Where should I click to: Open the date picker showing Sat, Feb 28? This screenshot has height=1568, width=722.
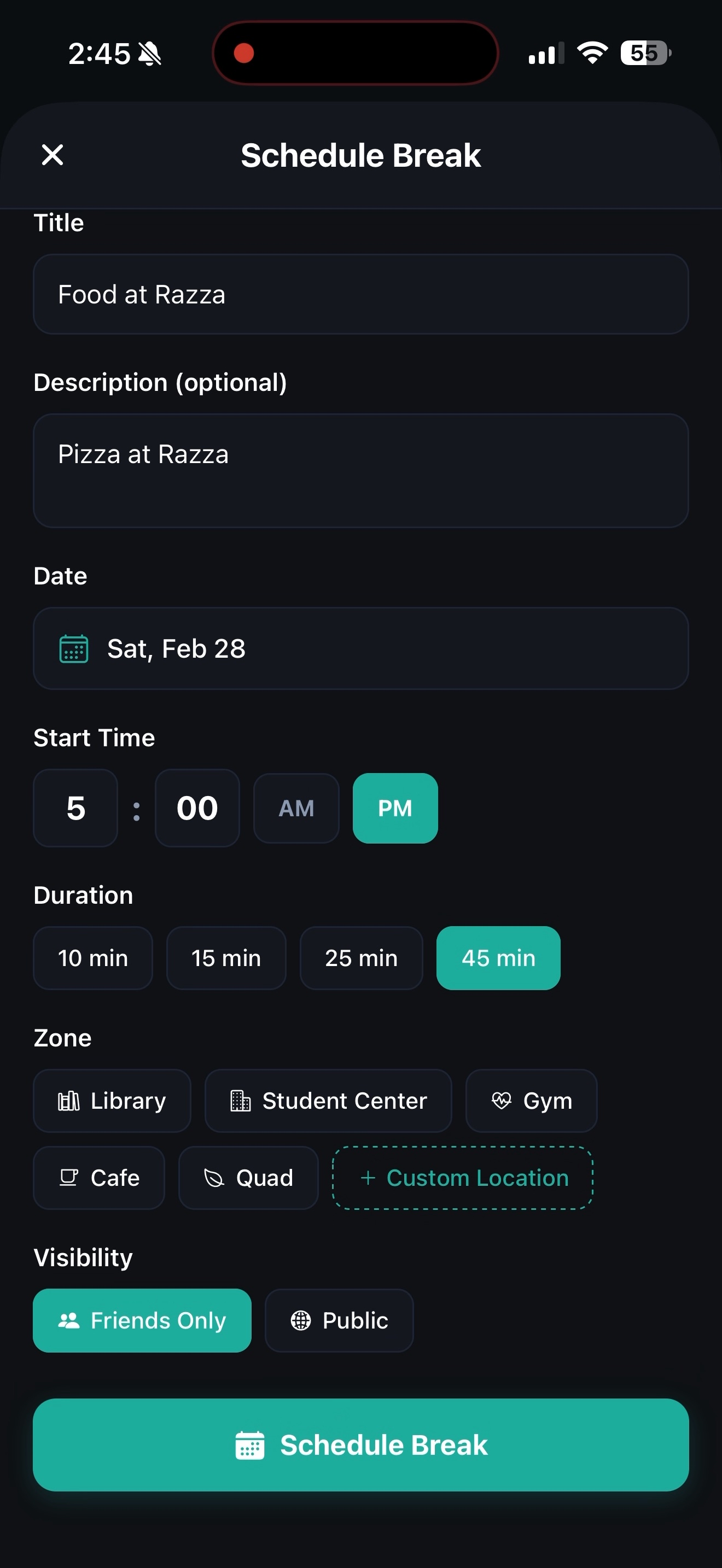pos(360,648)
